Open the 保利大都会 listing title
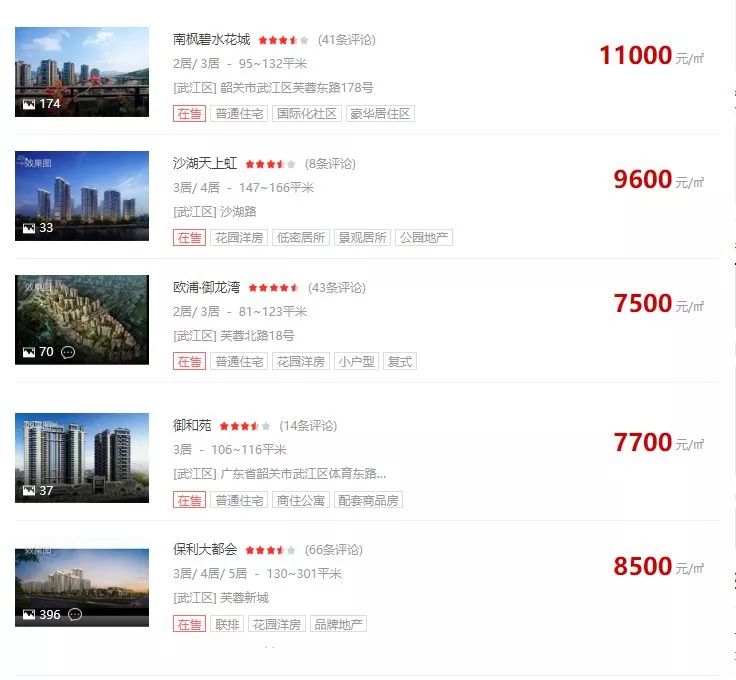Screen dimensions: 736x680 click(x=205, y=549)
